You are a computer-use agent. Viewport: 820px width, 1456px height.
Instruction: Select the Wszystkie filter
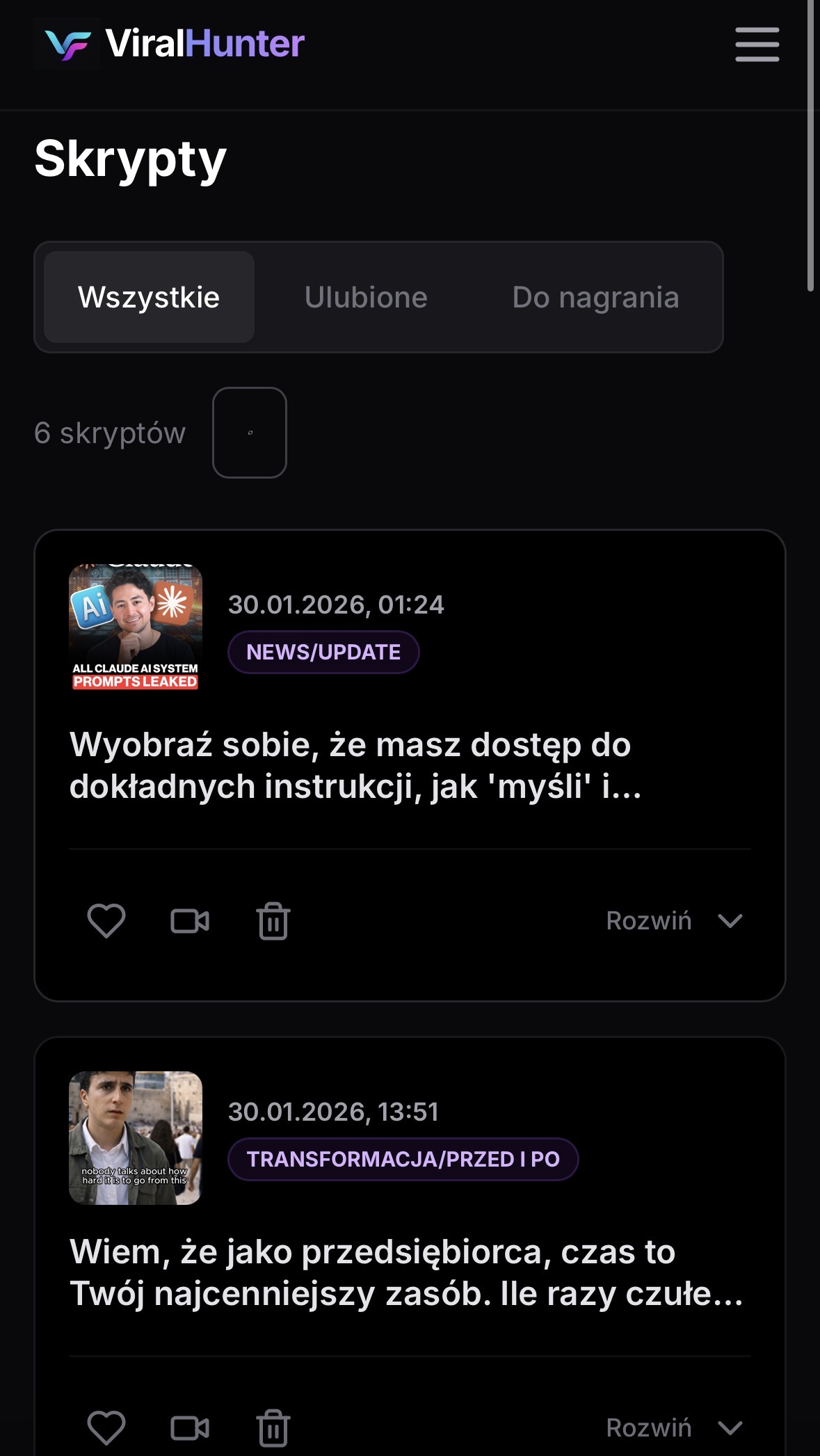(149, 297)
